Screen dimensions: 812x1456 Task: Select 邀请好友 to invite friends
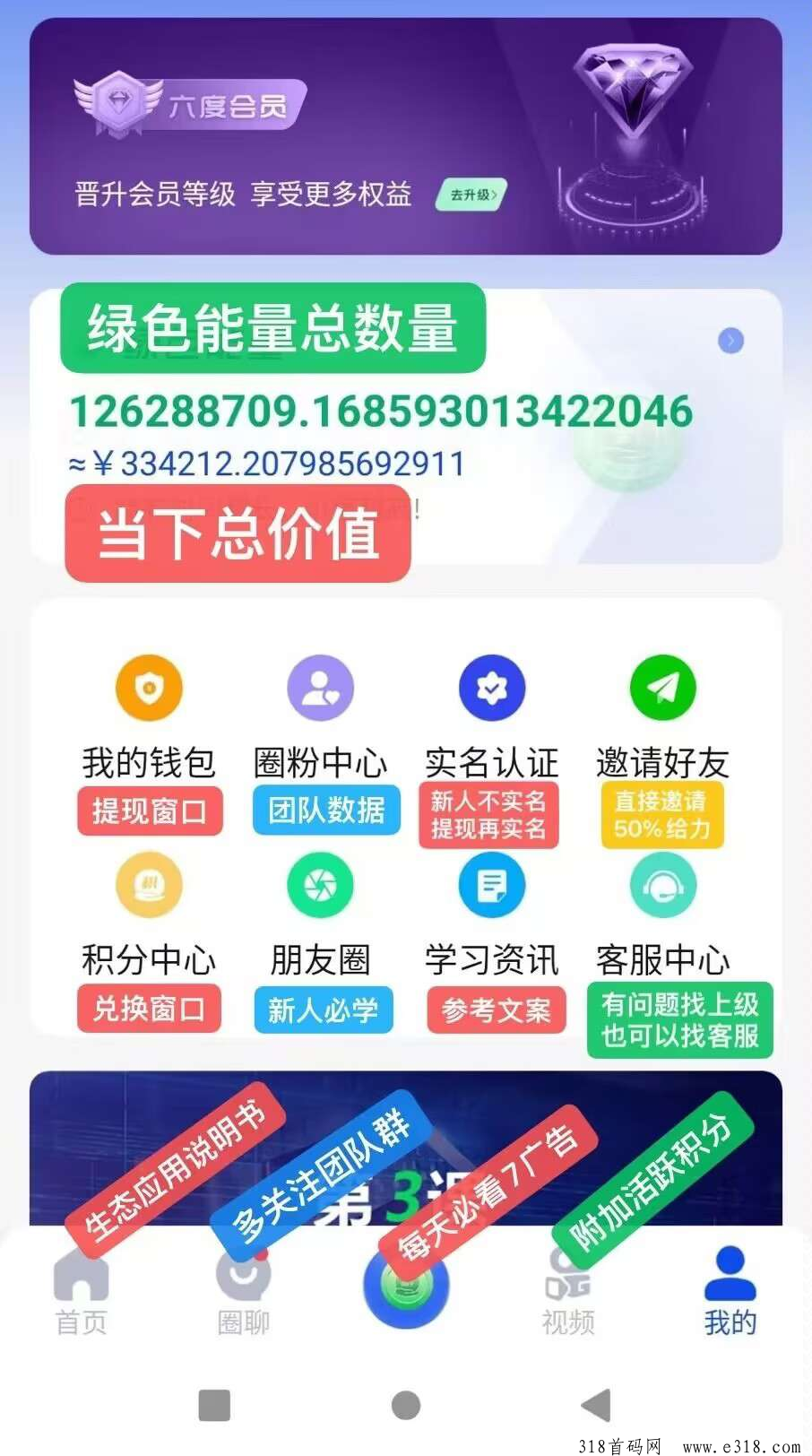(x=662, y=717)
